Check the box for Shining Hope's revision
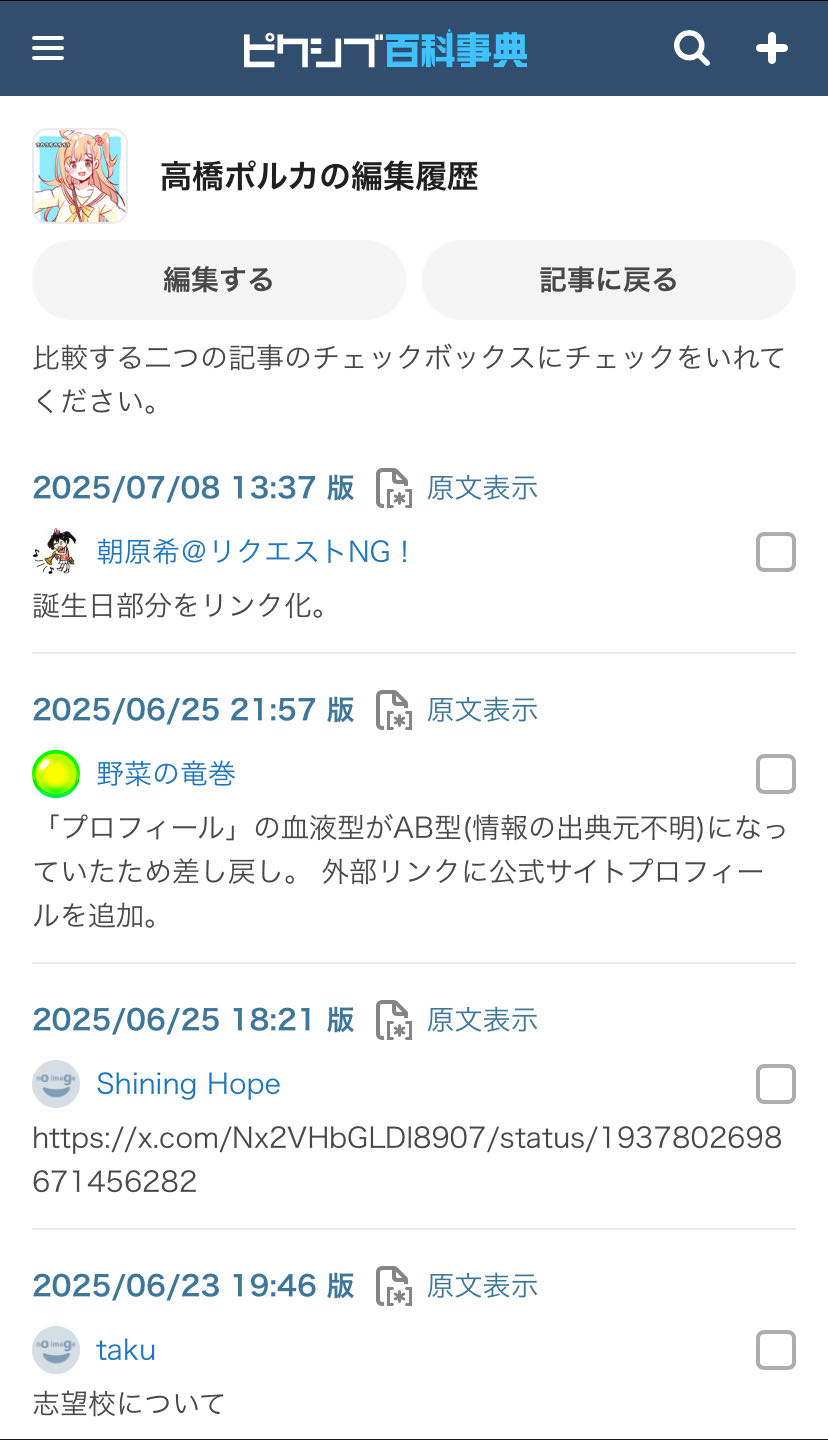 (775, 1084)
